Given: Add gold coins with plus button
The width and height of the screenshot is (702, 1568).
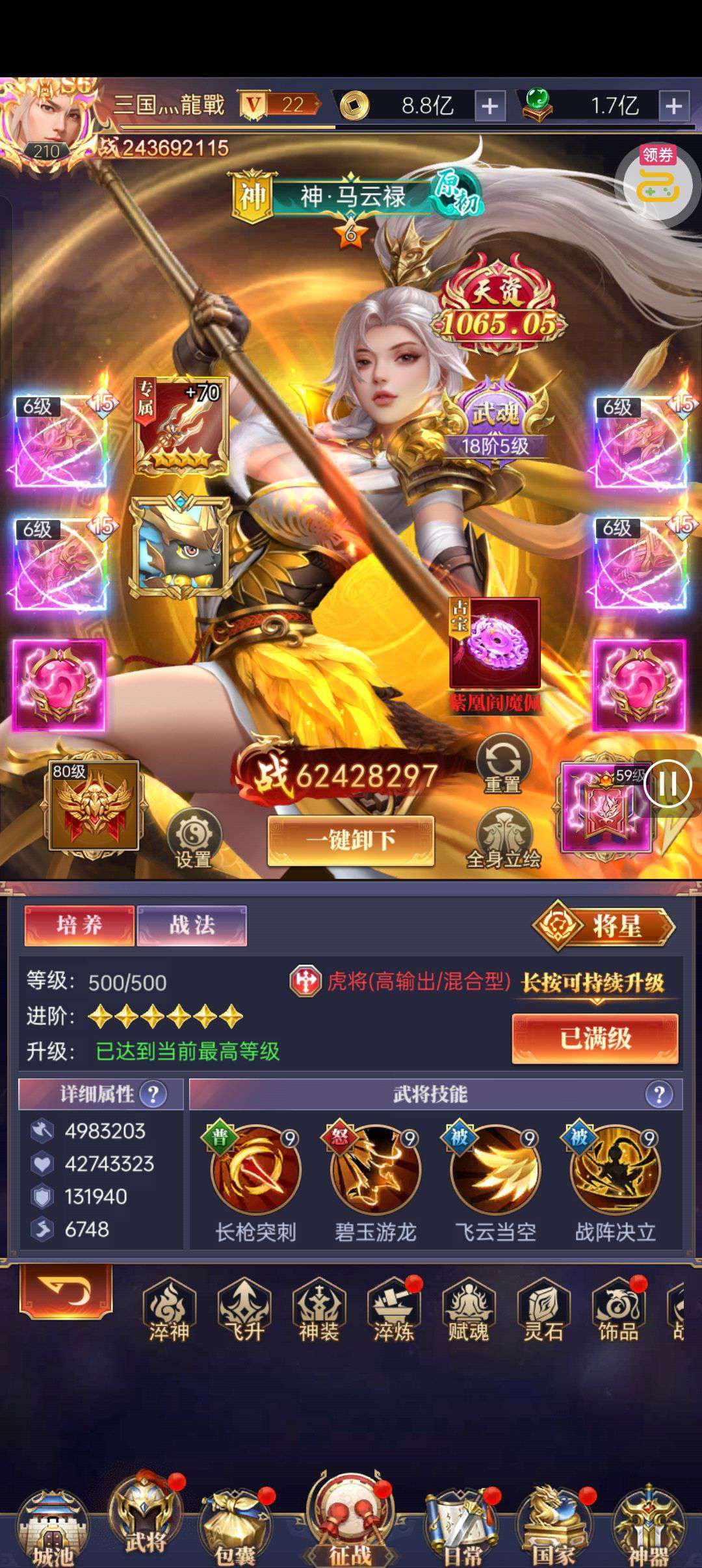Looking at the screenshot, I should point(489,105).
